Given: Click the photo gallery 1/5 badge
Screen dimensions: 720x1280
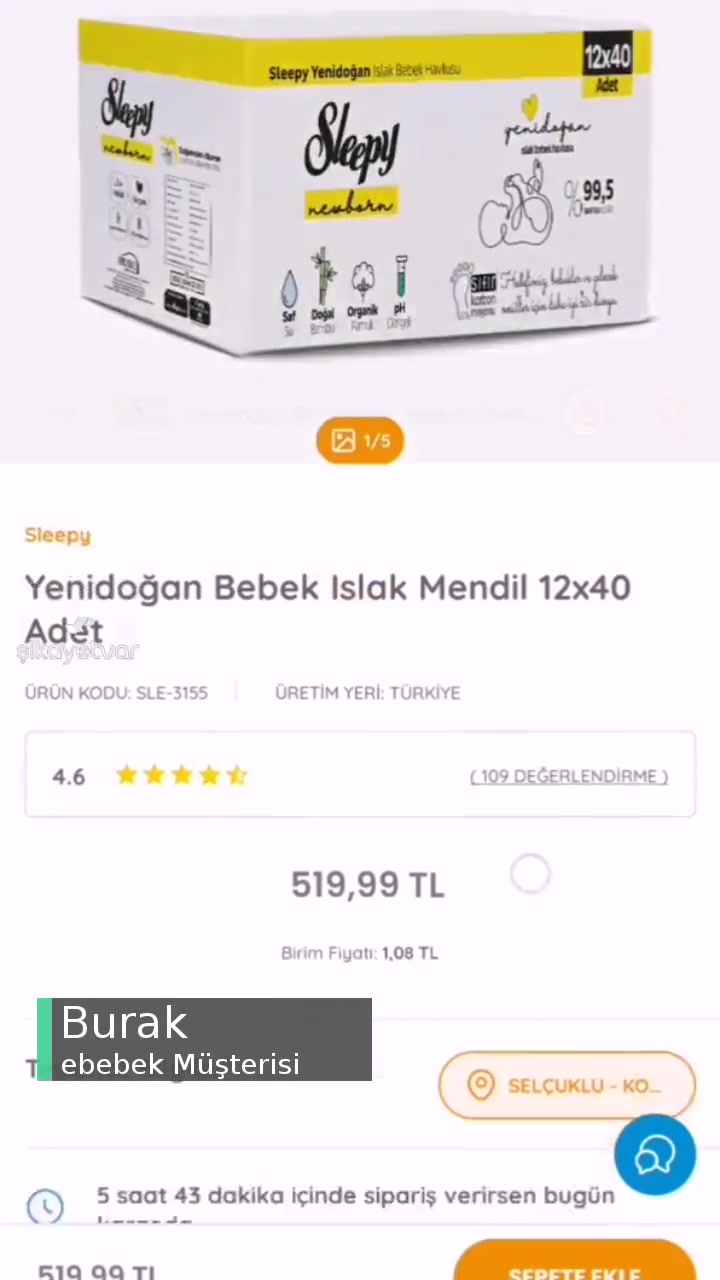Looking at the screenshot, I should pyautogui.click(x=360, y=441).
